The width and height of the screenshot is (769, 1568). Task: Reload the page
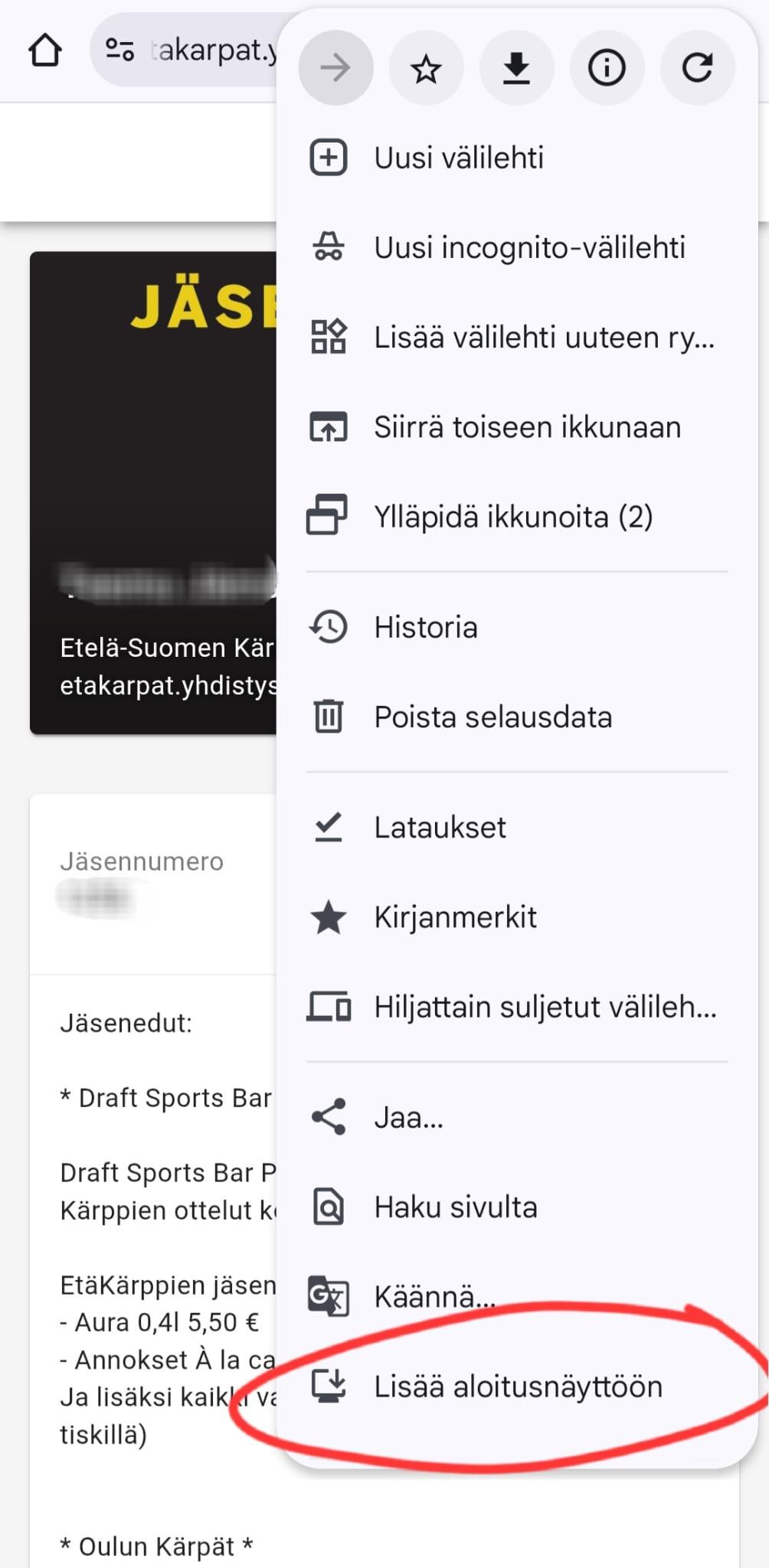point(697,69)
